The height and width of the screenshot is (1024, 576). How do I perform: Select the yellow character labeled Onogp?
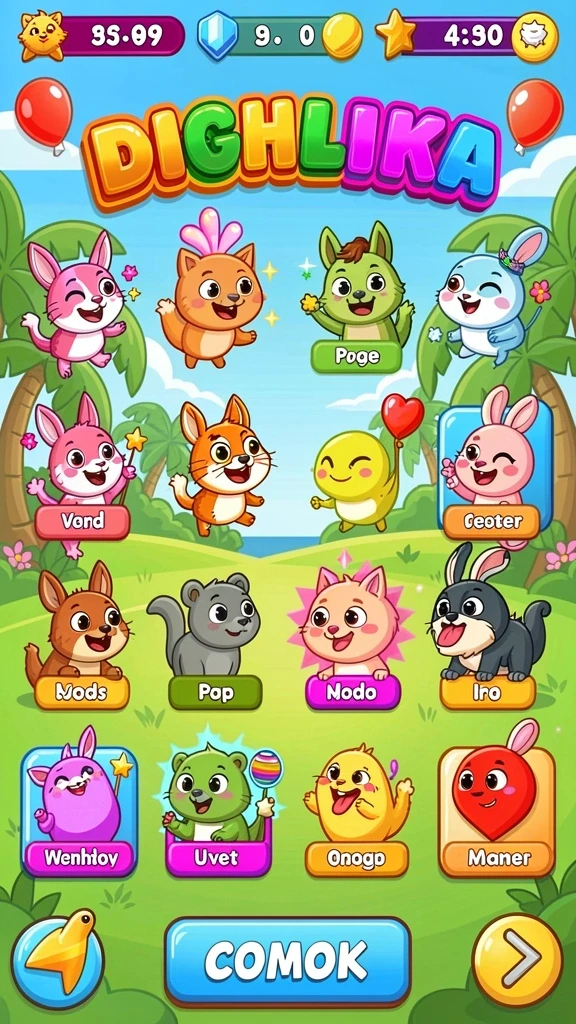coord(357,810)
